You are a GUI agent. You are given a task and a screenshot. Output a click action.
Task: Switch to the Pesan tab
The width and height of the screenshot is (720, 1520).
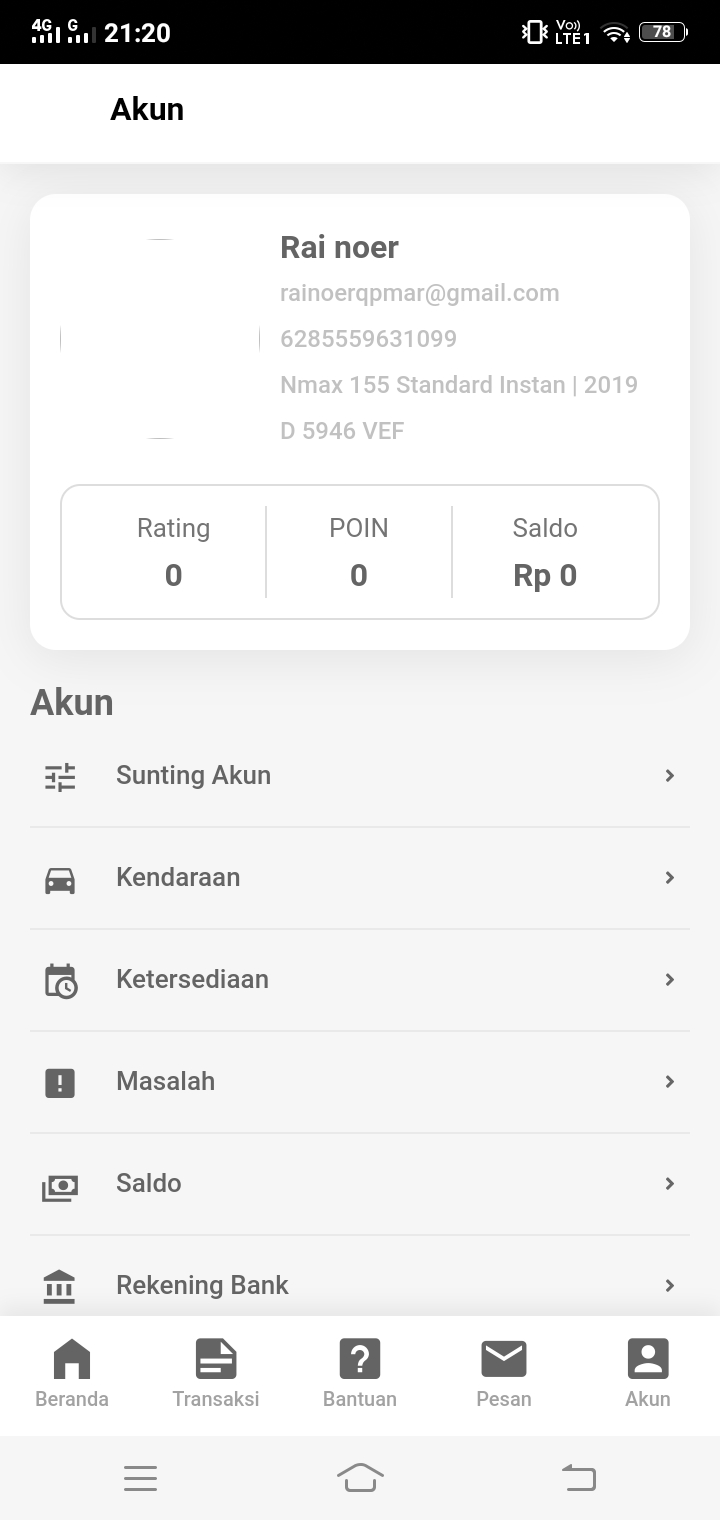(x=504, y=1372)
